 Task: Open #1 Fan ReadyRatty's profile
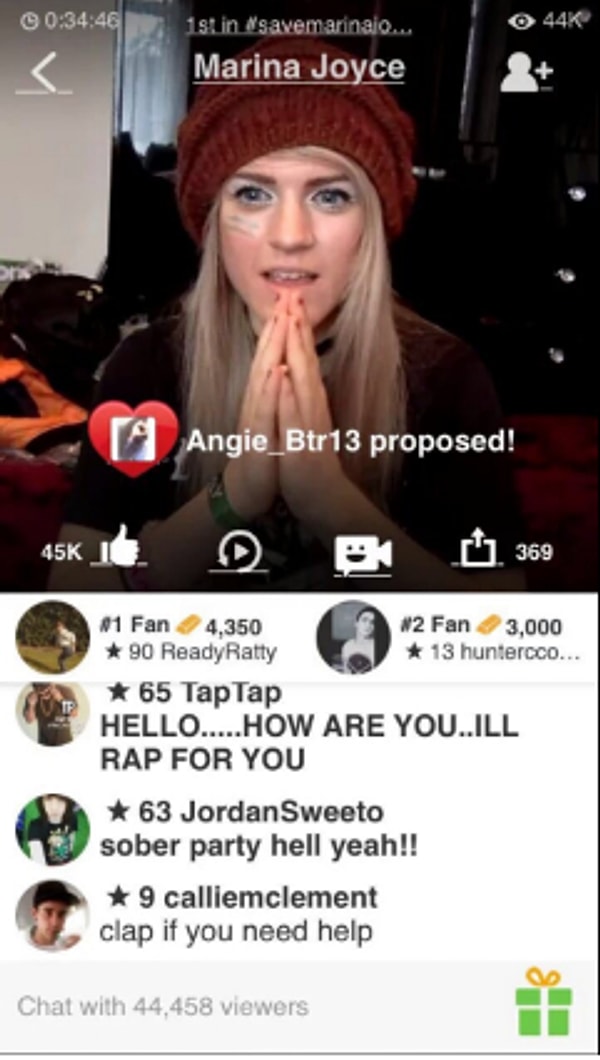53,637
